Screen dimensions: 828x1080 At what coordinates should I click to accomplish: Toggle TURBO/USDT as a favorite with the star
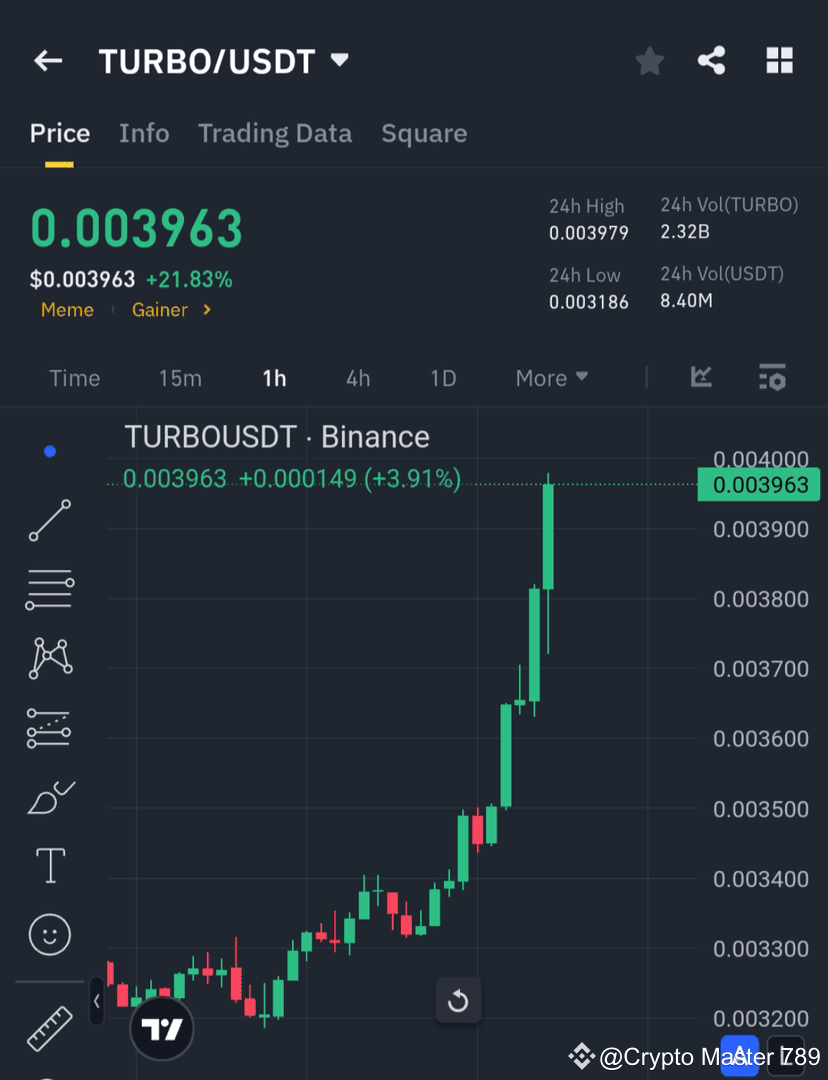[x=649, y=60]
